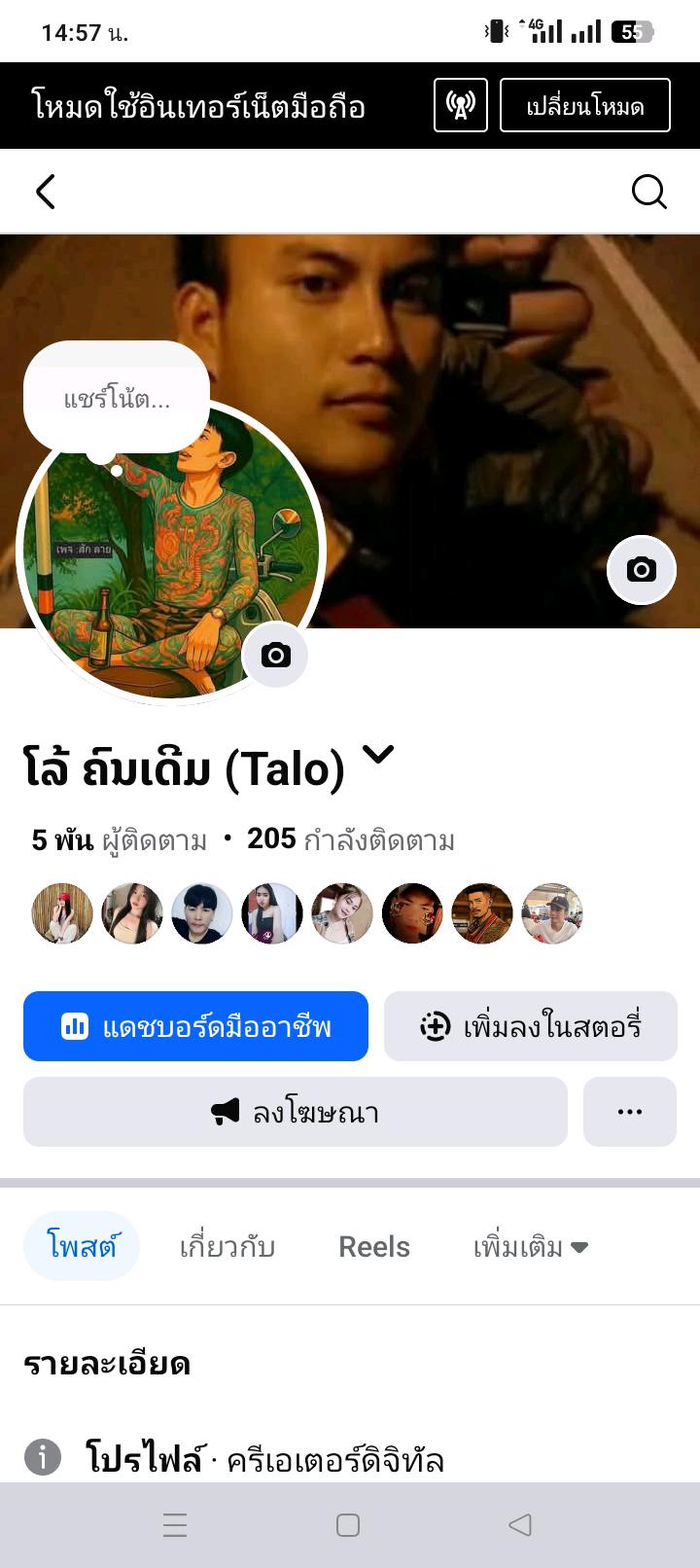
Task: Edit the cover photo via camera icon
Action: (x=641, y=569)
